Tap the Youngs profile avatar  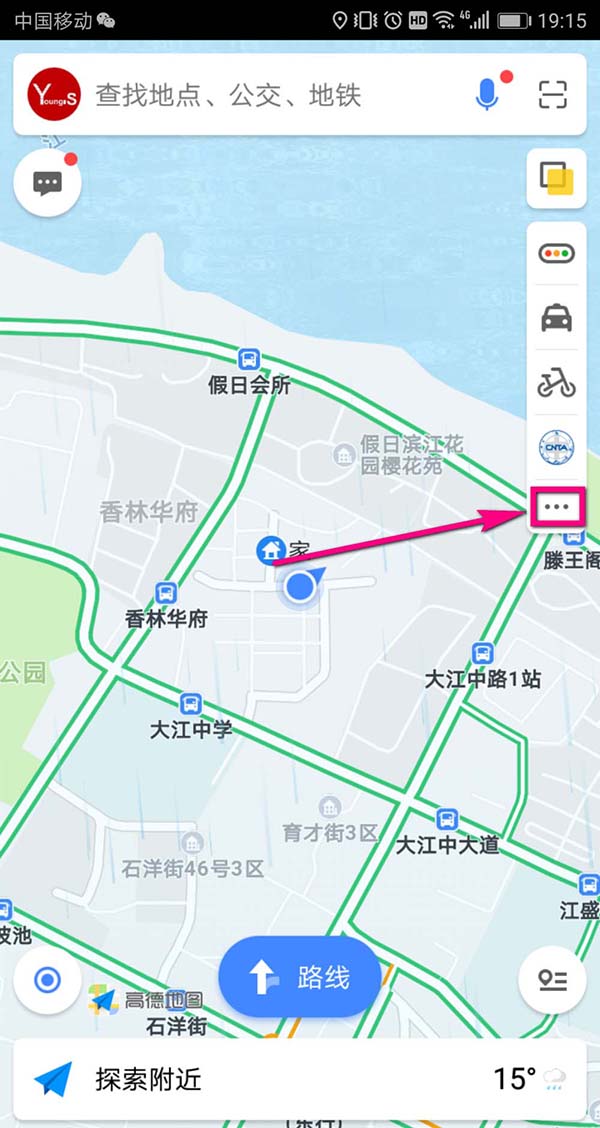[x=54, y=95]
